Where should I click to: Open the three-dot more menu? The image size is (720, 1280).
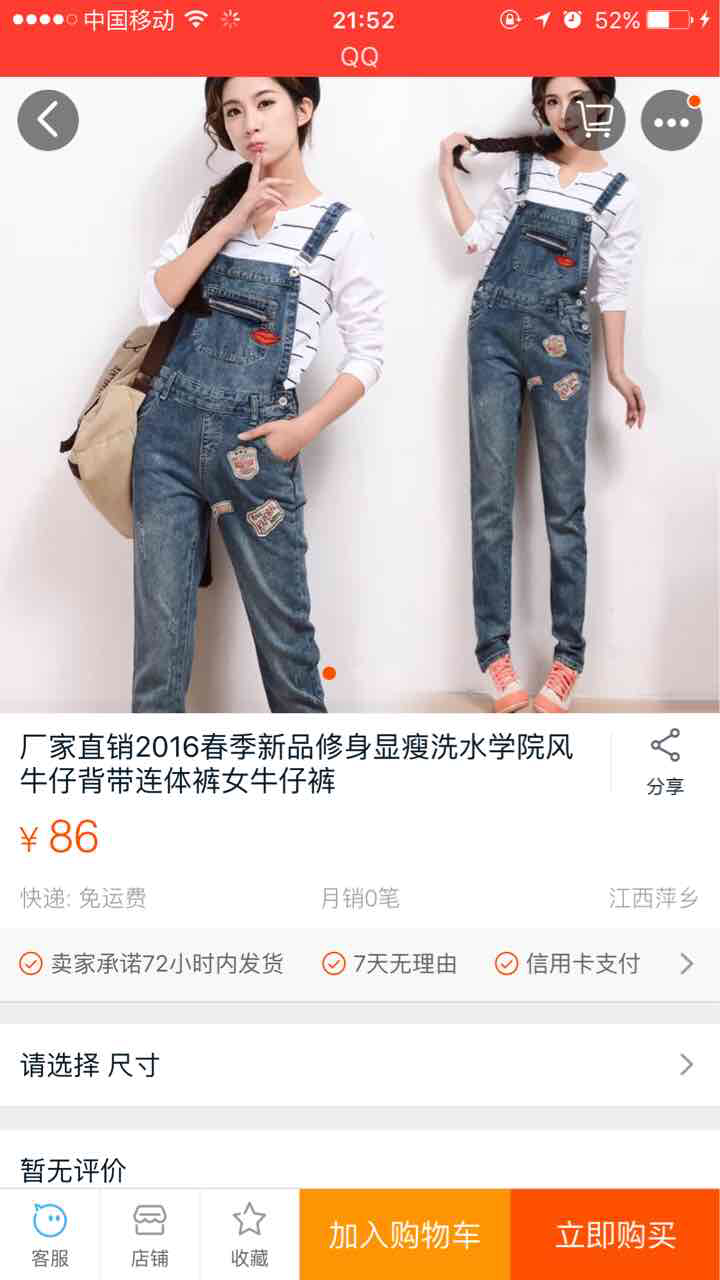tap(671, 121)
